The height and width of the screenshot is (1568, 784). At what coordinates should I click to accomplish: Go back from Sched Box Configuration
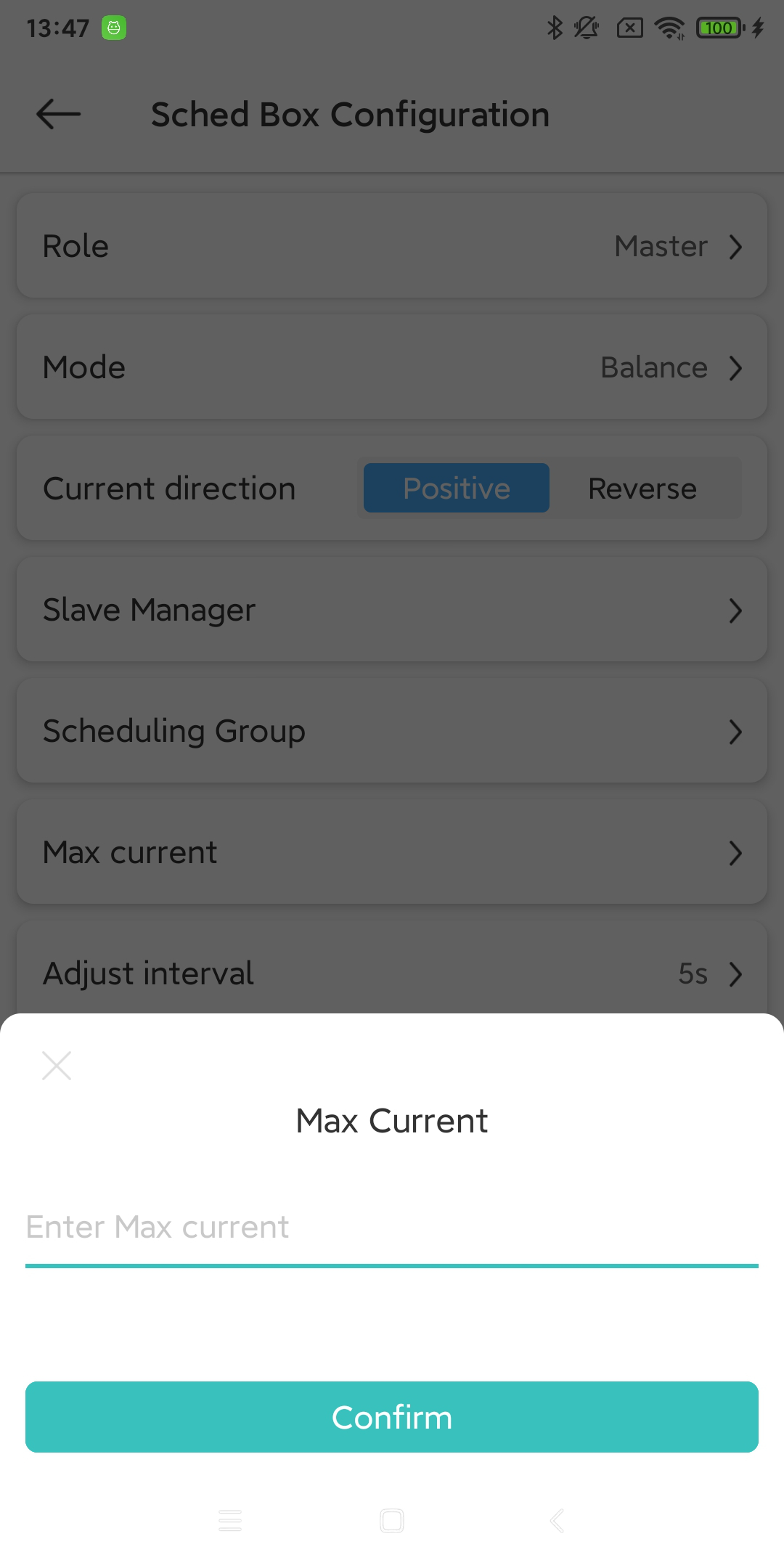[x=58, y=115]
